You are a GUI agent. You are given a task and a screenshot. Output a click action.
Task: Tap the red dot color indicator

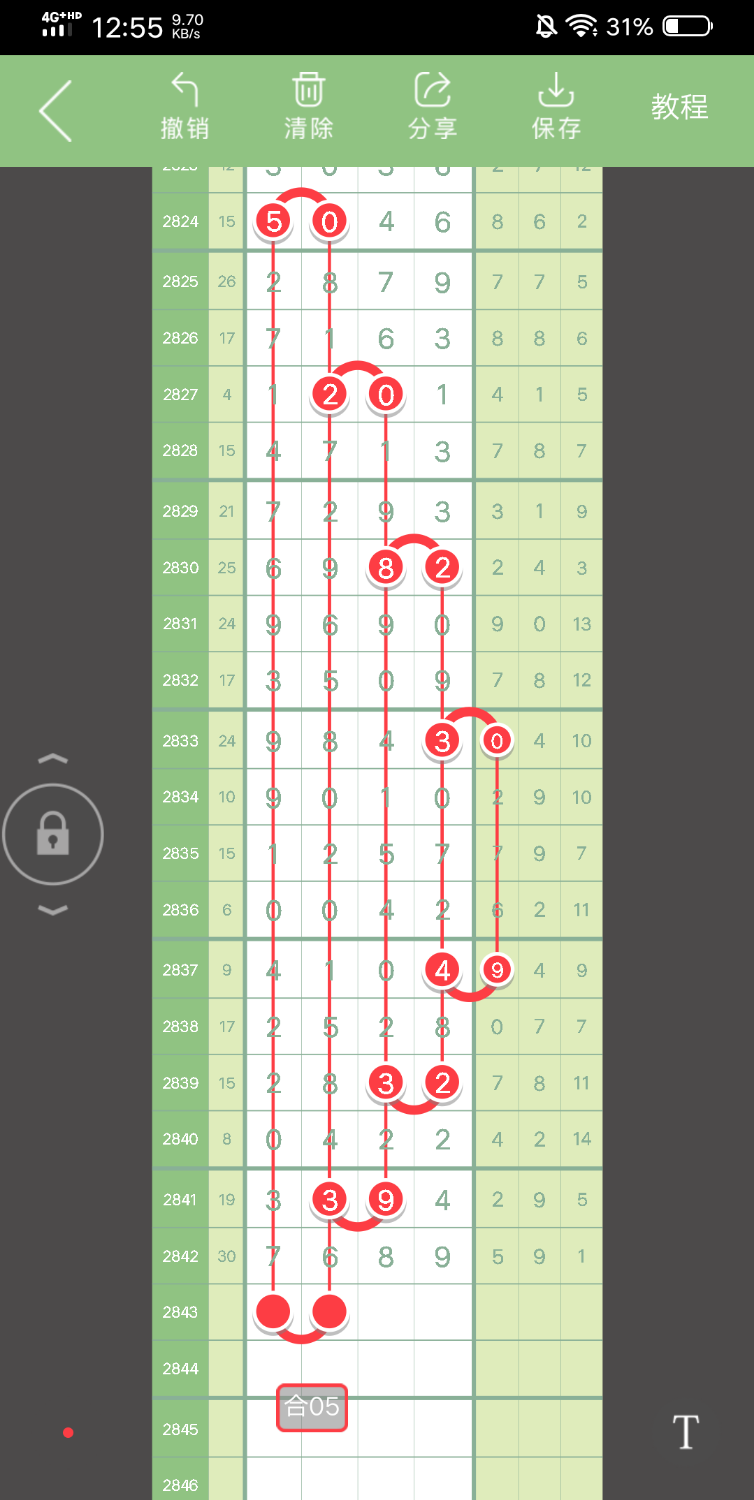coord(68,1433)
